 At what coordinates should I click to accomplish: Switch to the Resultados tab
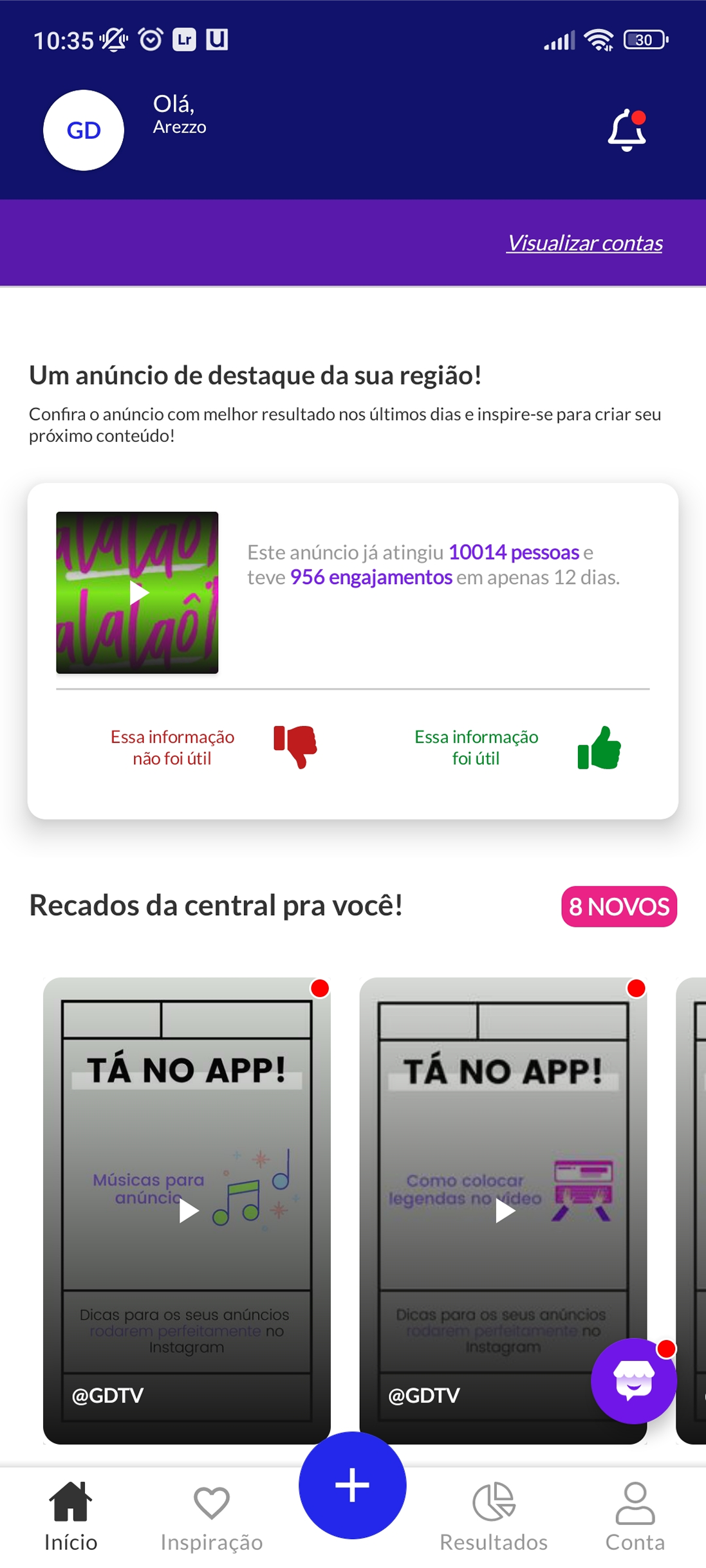coord(494,1517)
